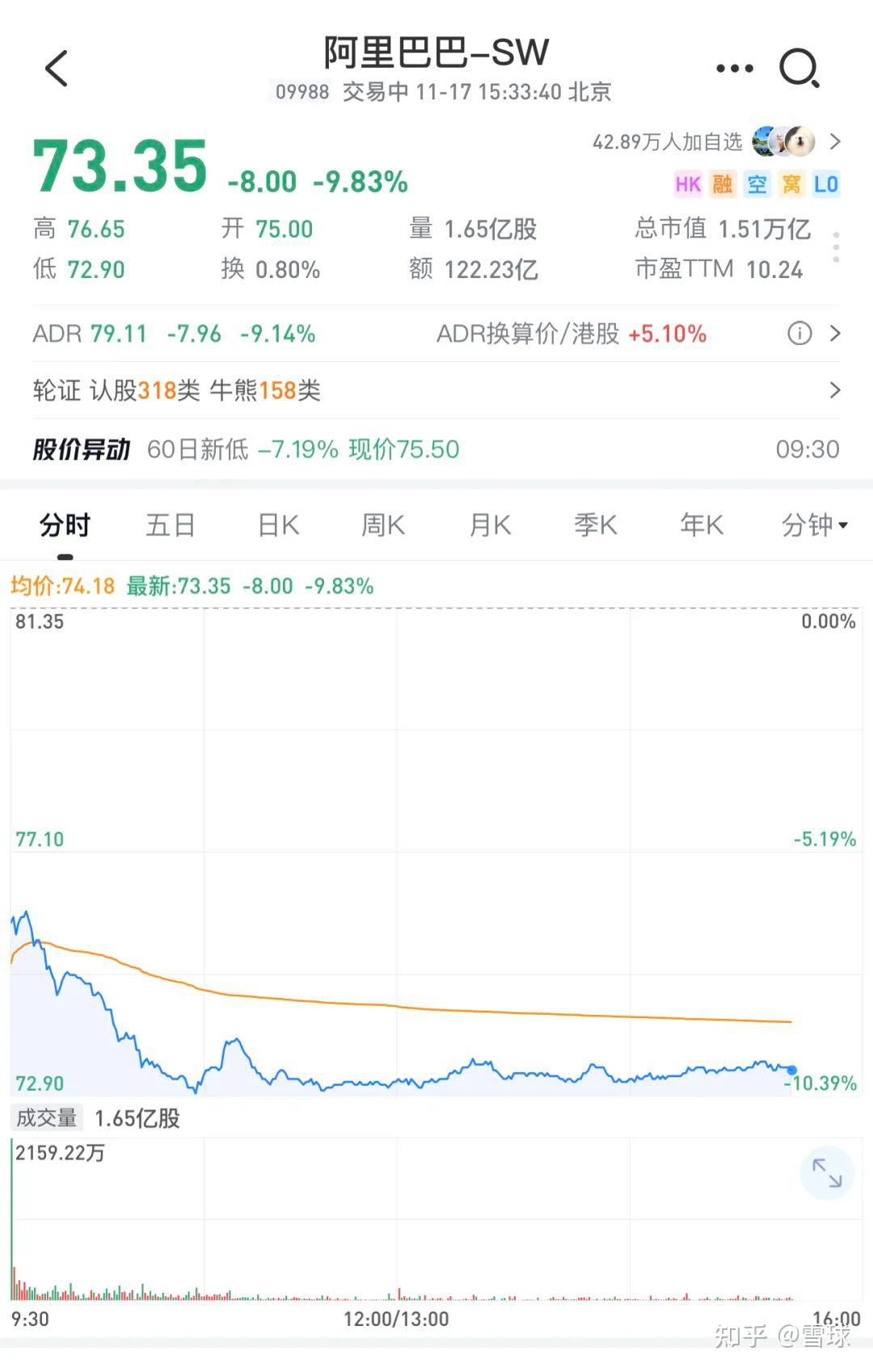Click the 窝 warrants badge
The height and width of the screenshot is (1372, 873).
(791, 184)
